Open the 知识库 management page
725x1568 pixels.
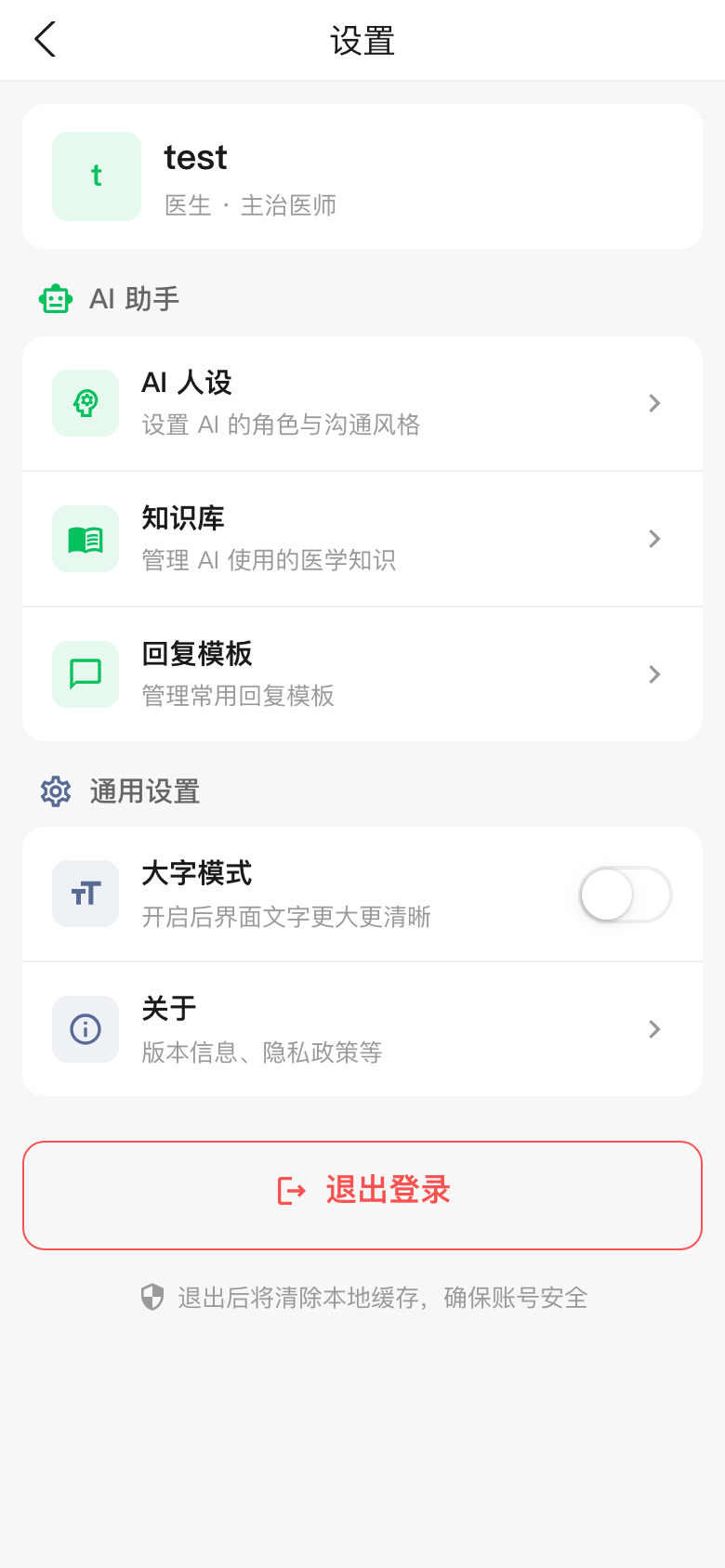click(x=362, y=539)
